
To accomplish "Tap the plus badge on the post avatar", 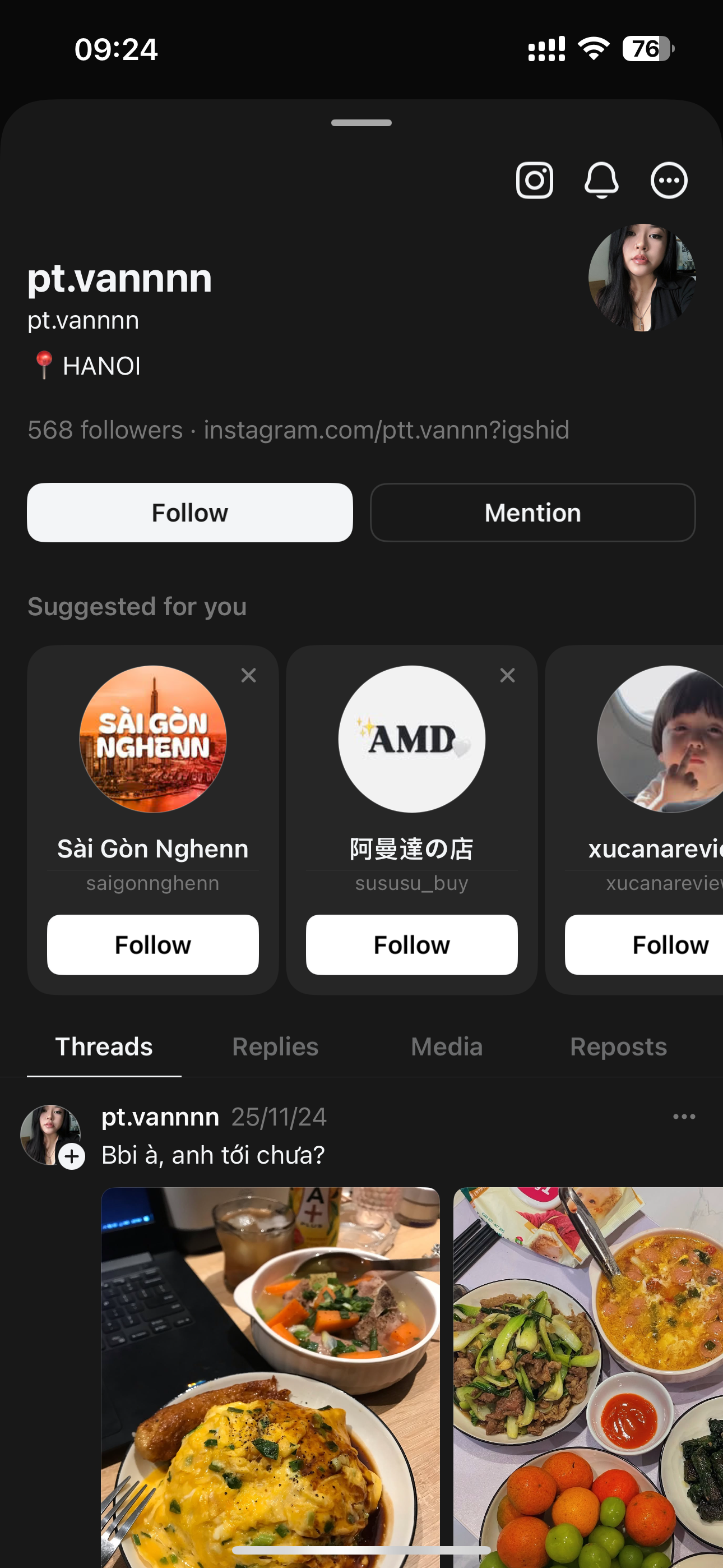I will (x=72, y=1156).
